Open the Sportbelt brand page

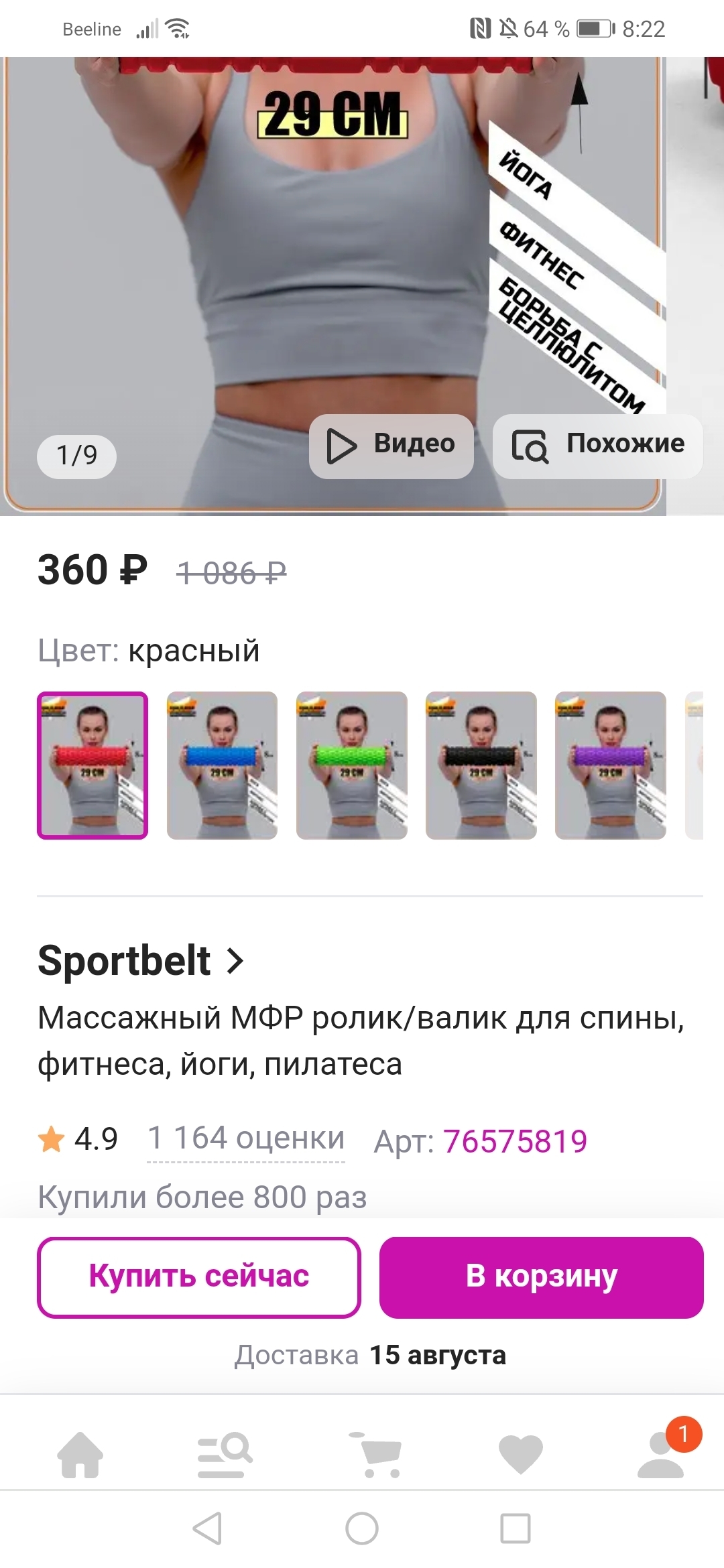click(x=141, y=960)
